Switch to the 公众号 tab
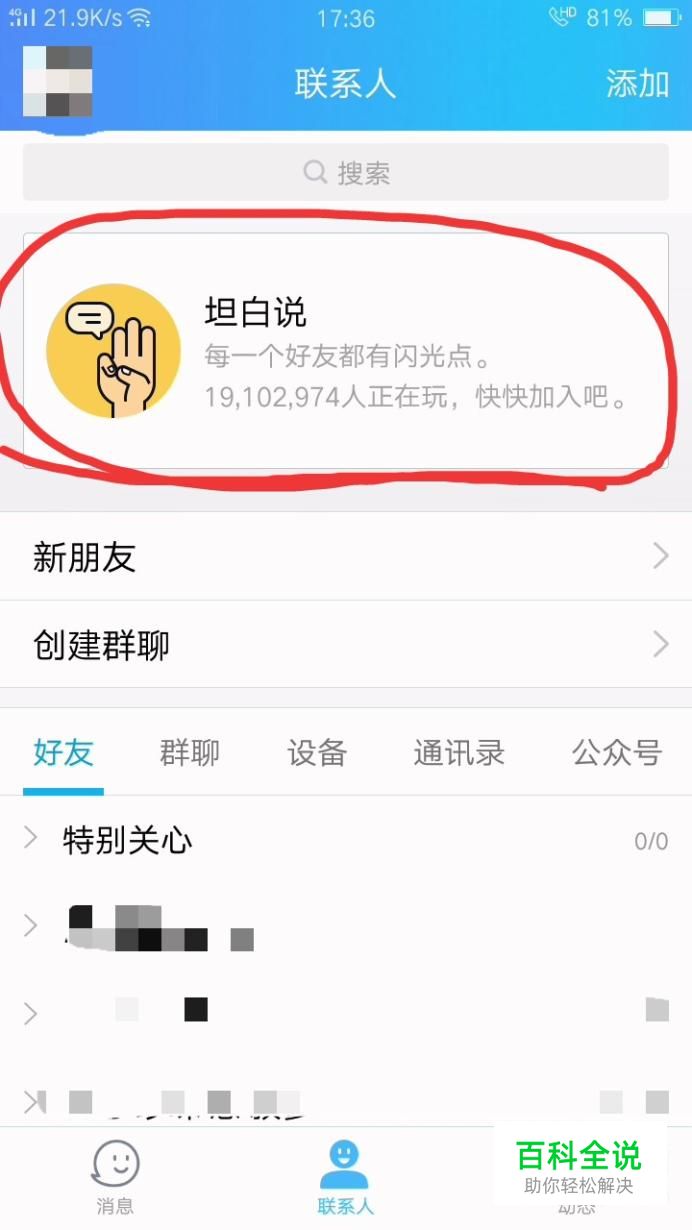The height and width of the screenshot is (1230, 692). [616, 753]
